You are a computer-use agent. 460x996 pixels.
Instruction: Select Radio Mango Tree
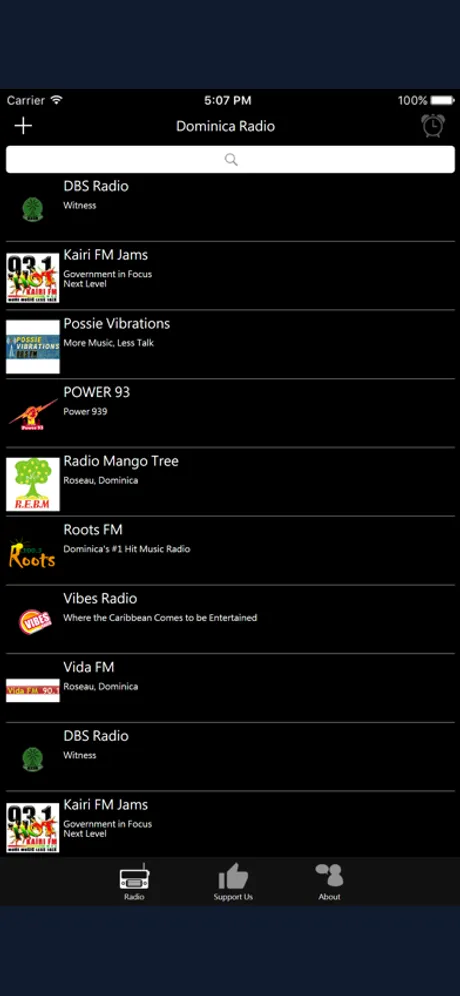click(x=230, y=481)
